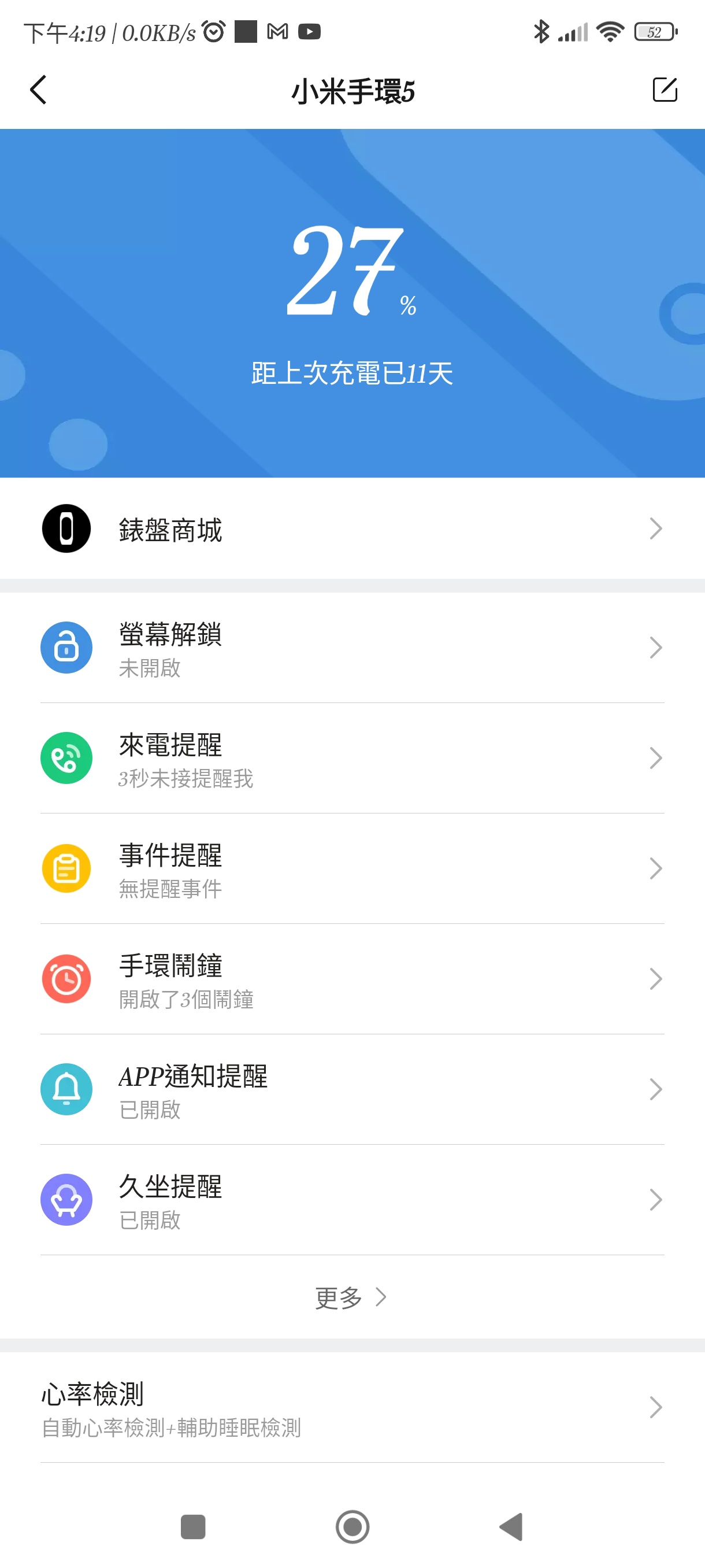Open 事件提醒 event reminders
705x1568 pixels.
[x=352, y=868]
